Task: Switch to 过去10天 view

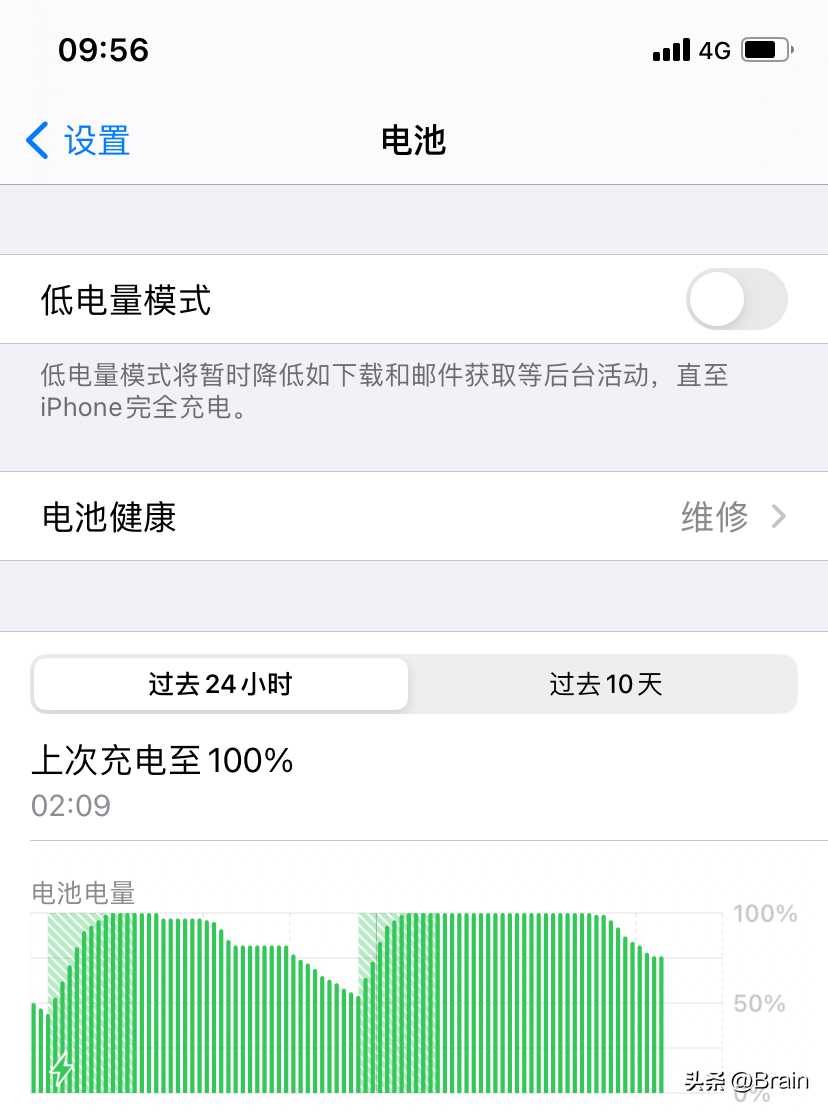Action: coord(605,685)
